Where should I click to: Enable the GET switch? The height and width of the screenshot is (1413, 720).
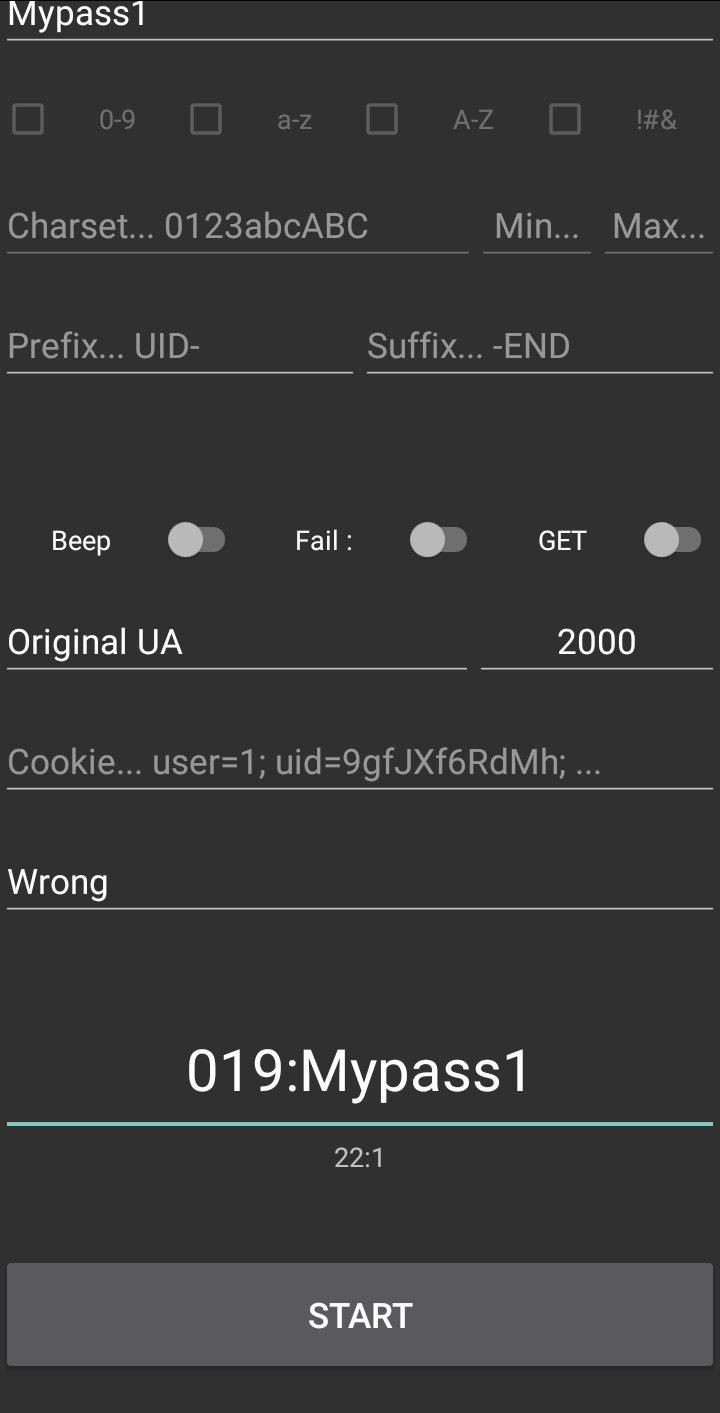(672, 541)
